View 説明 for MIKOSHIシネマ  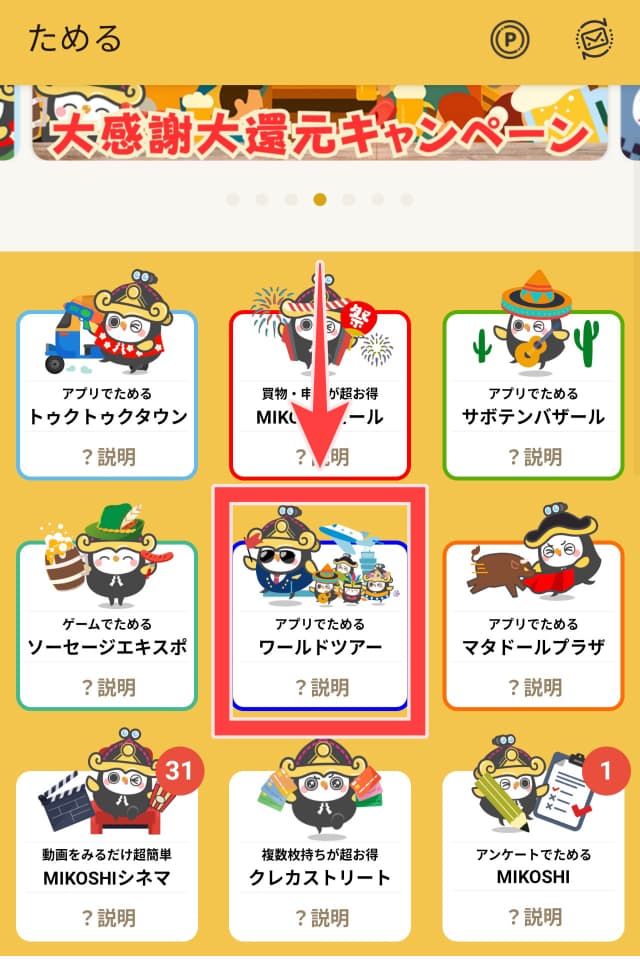[x=108, y=917]
